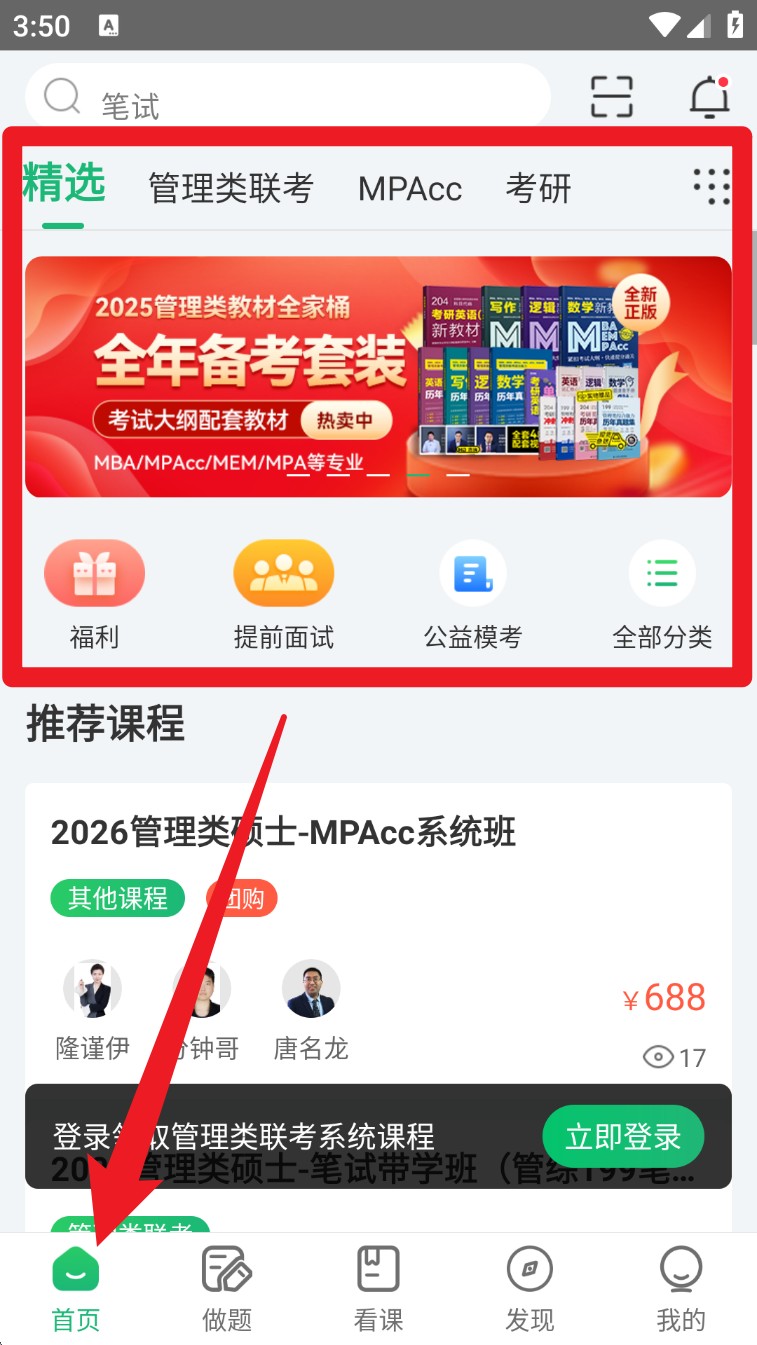The height and width of the screenshot is (1345, 757).
Task: Switch to the 做题 tab
Action: click(227, 1289)
